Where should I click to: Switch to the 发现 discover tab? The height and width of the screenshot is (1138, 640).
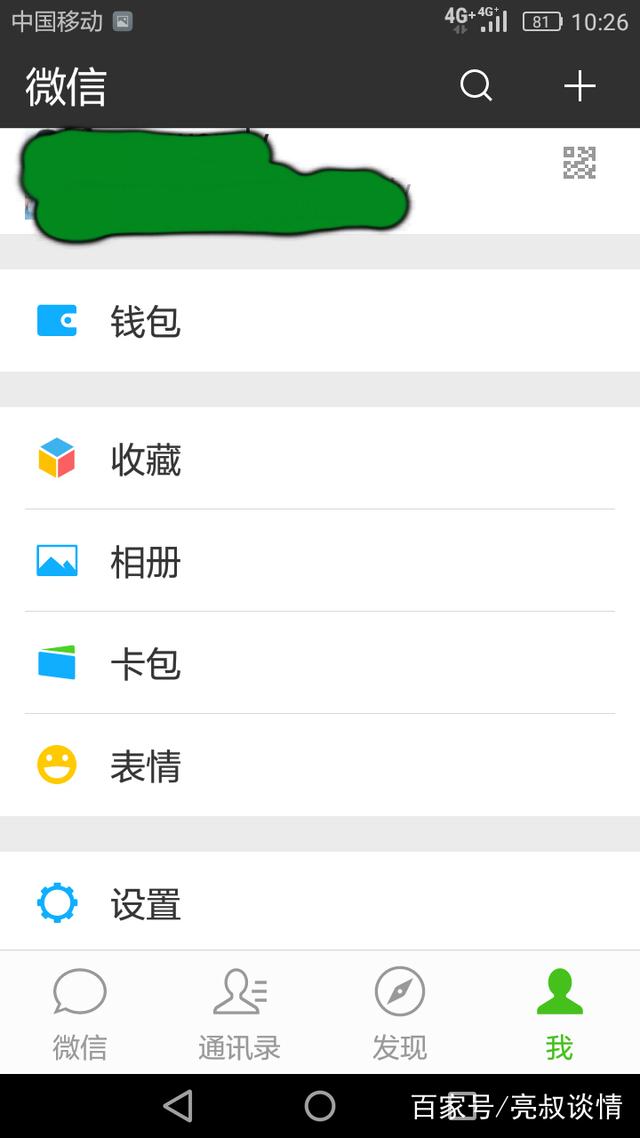point(400,1013)
